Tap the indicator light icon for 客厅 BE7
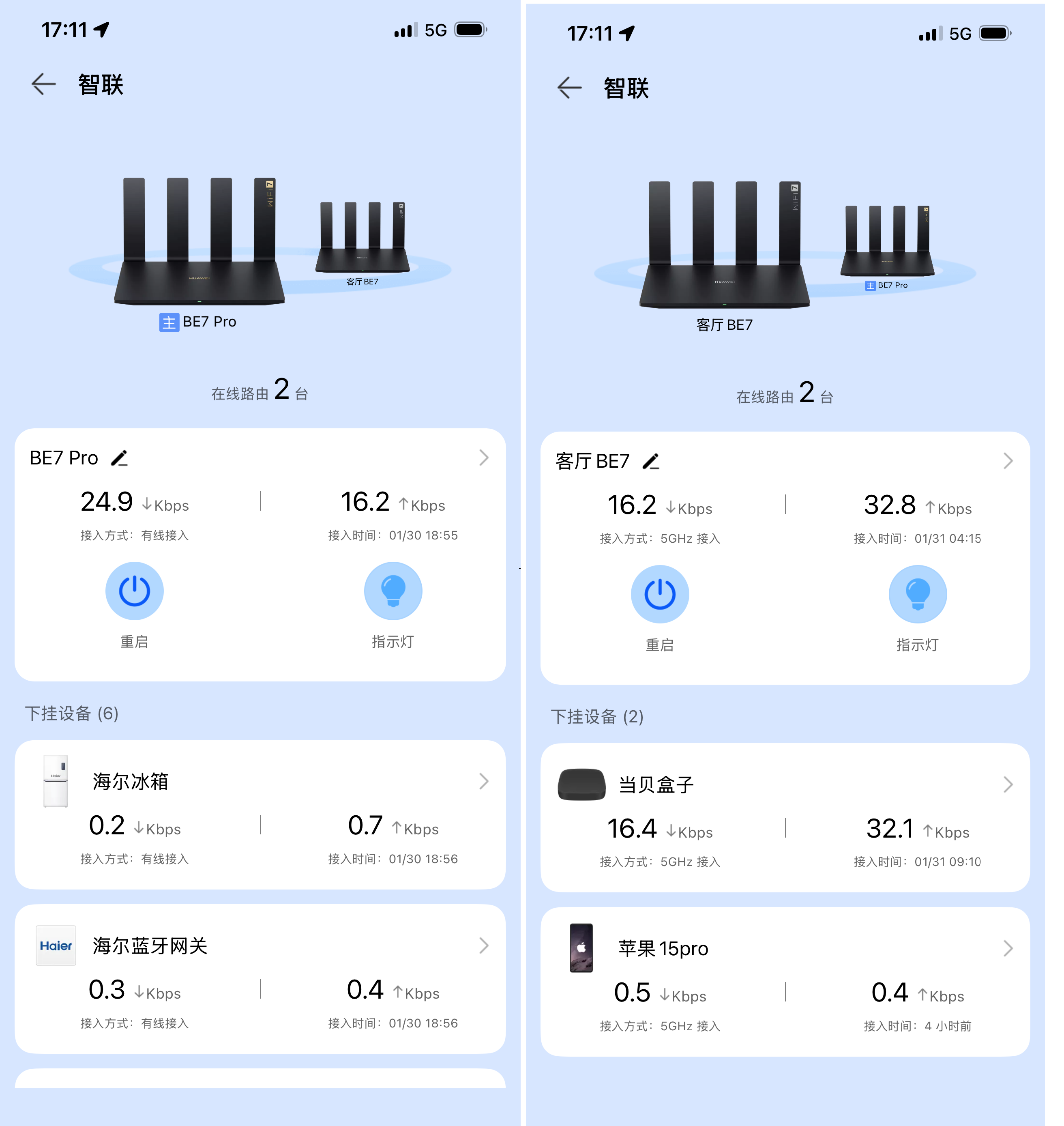This screenshot has width=1064, height=1126. [x=918, y=593]
